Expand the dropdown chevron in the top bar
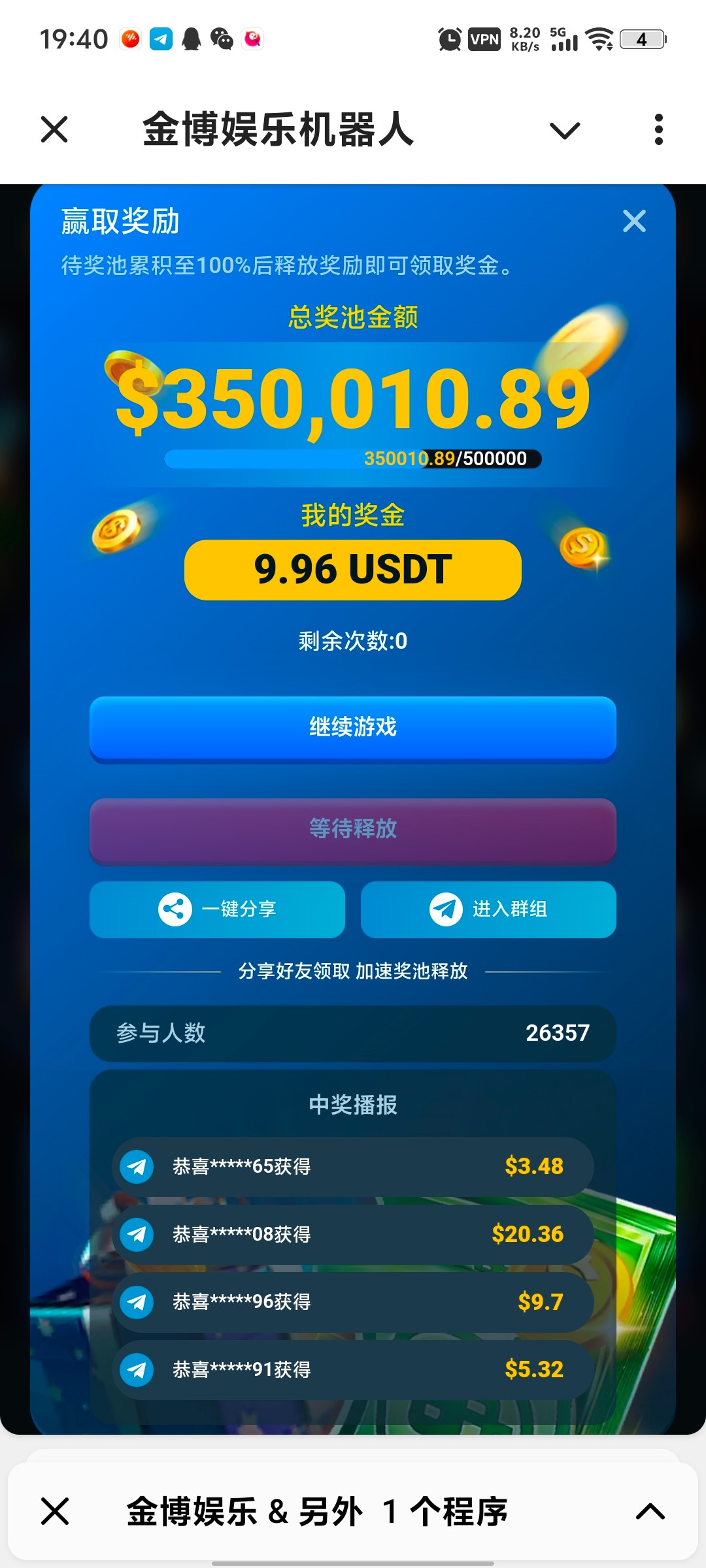 [x=565, y=130]
